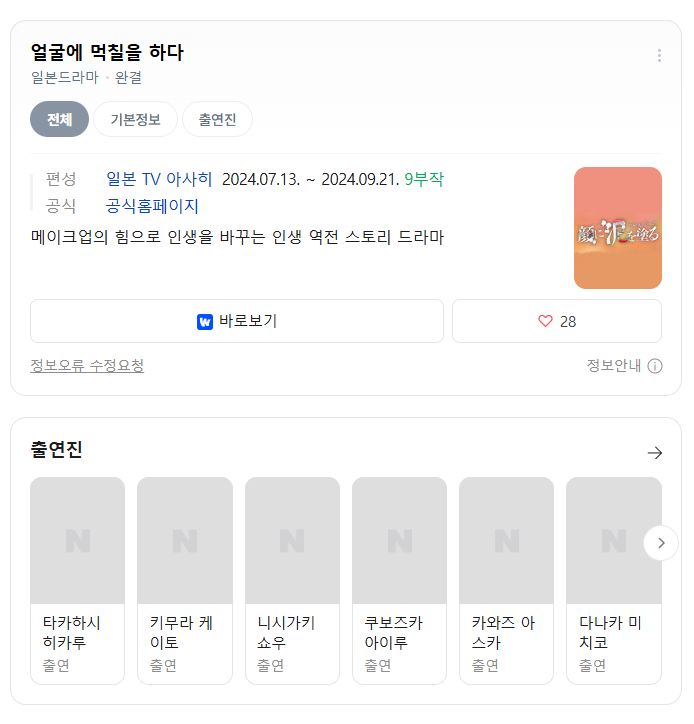Show next cast members with the carousel arrow

pos(660,543)
